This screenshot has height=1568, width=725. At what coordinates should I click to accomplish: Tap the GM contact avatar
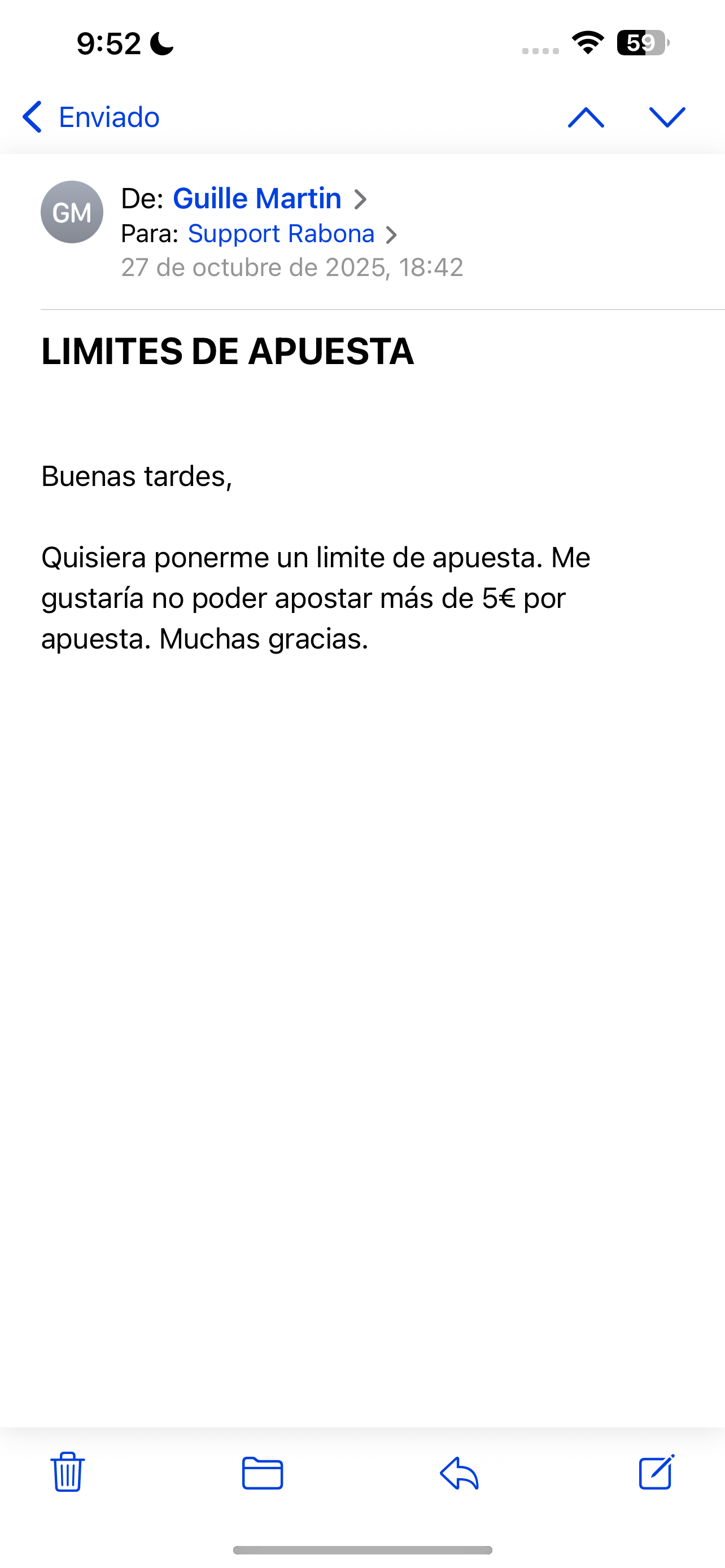(72, 212)
